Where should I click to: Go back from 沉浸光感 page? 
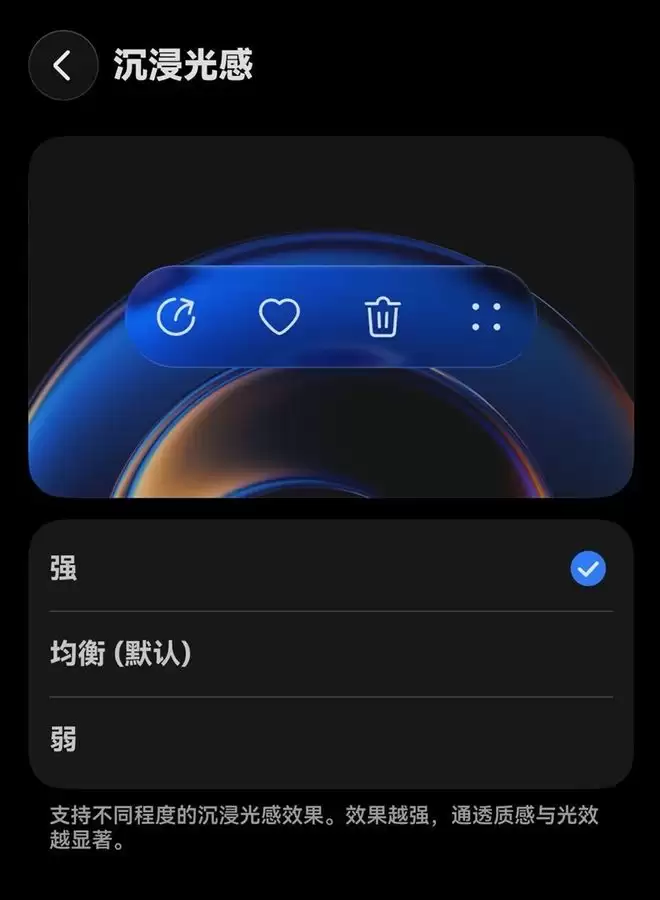[x=62, y=66]
